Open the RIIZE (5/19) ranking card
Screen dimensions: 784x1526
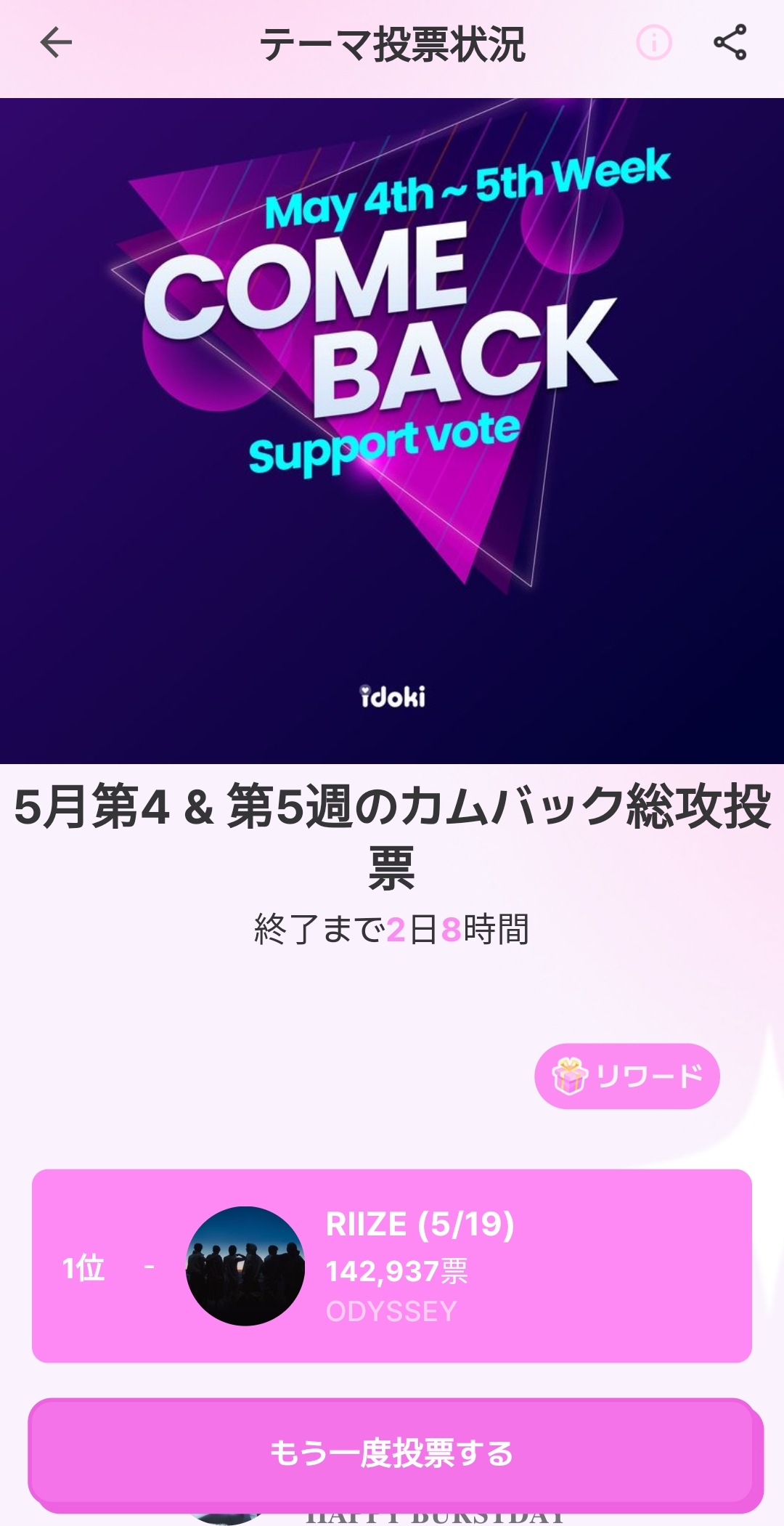[392, 1266]
